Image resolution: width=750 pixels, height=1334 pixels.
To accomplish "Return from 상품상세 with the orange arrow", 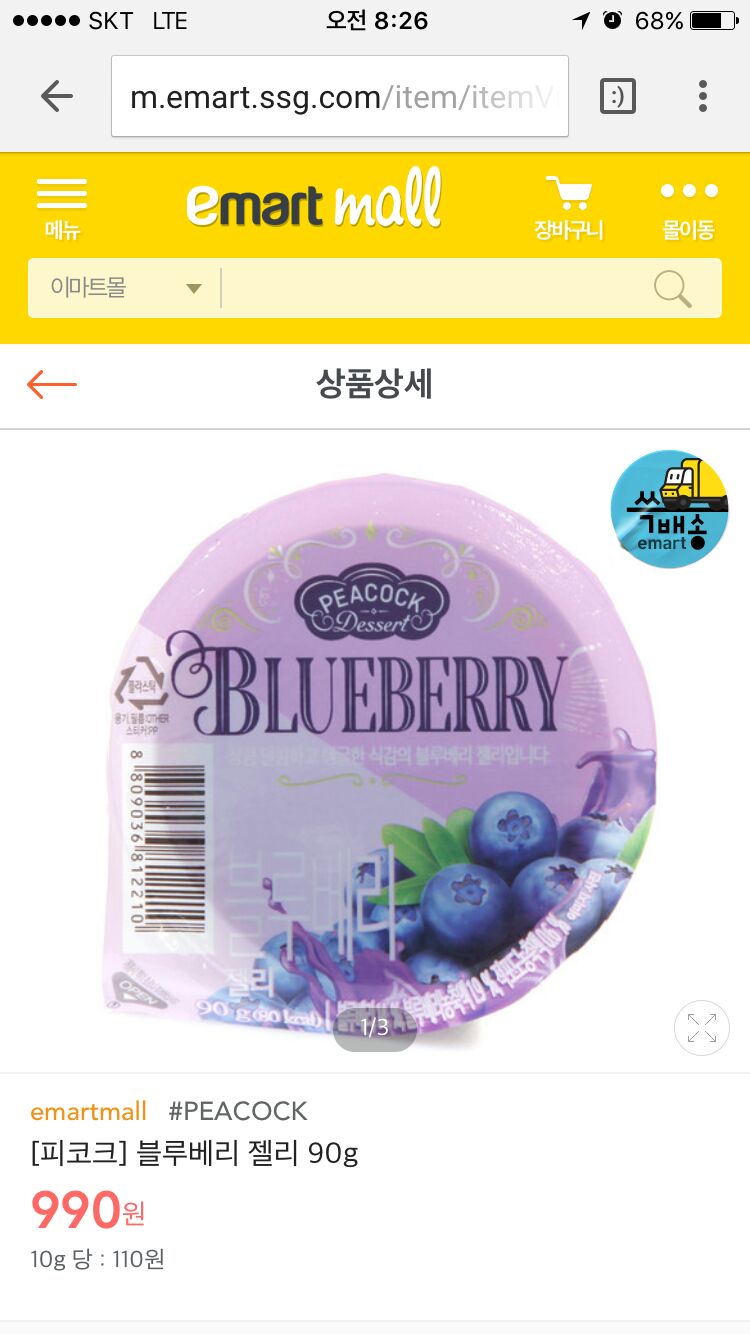I will click(x=52, y=384).
